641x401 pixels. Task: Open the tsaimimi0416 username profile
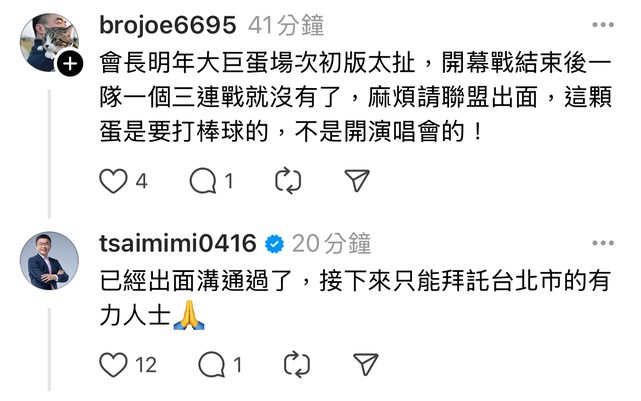click(x=179, y=243)
